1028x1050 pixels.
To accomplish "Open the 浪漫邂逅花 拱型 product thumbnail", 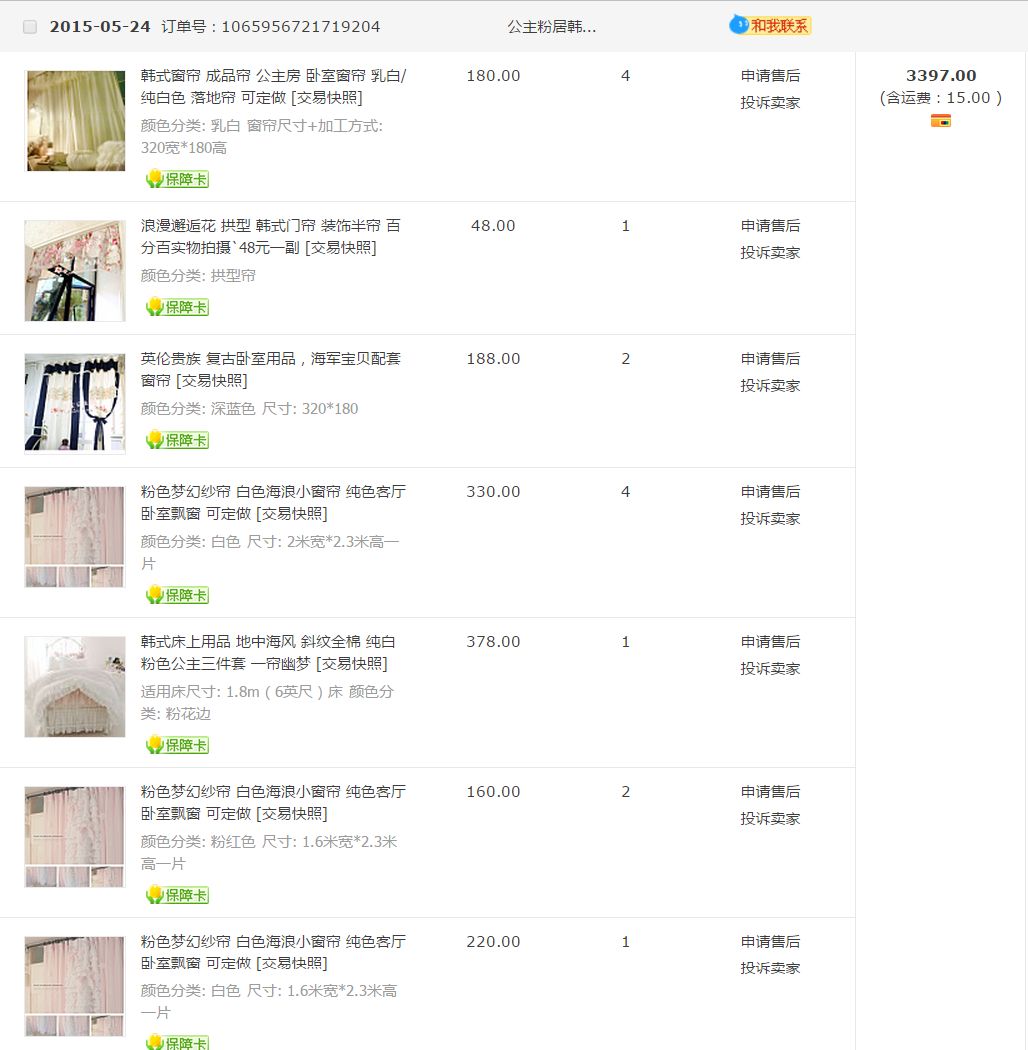I will (75, 271).
